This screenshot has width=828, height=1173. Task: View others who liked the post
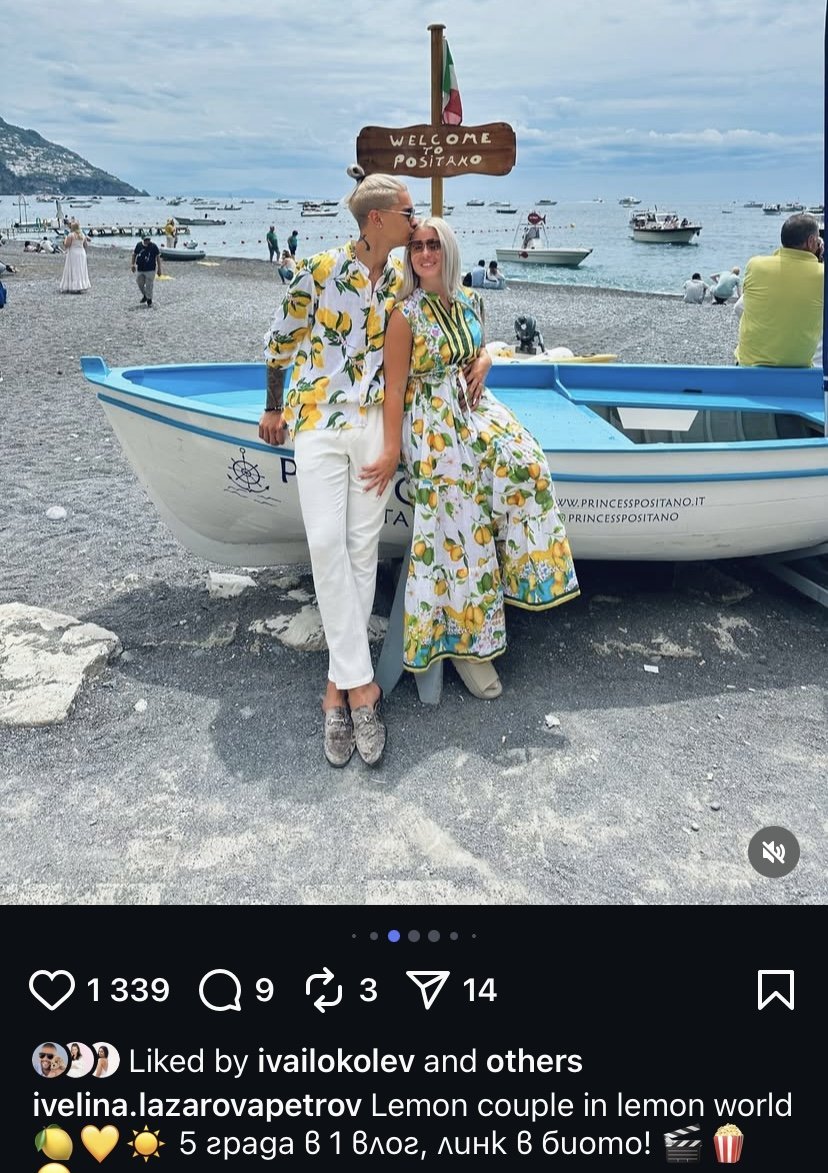[534, 1061]
